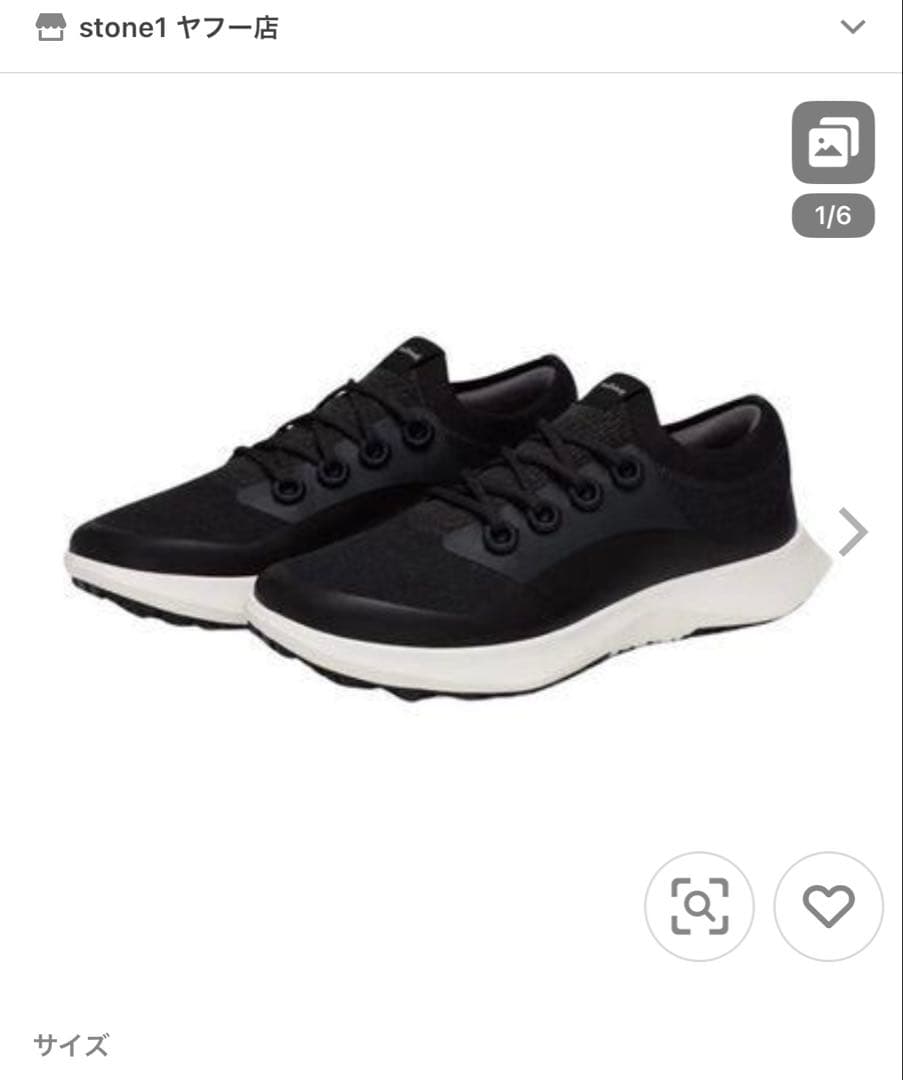
Task: Open the image gallery icon
Action: (x=832, y=143)
